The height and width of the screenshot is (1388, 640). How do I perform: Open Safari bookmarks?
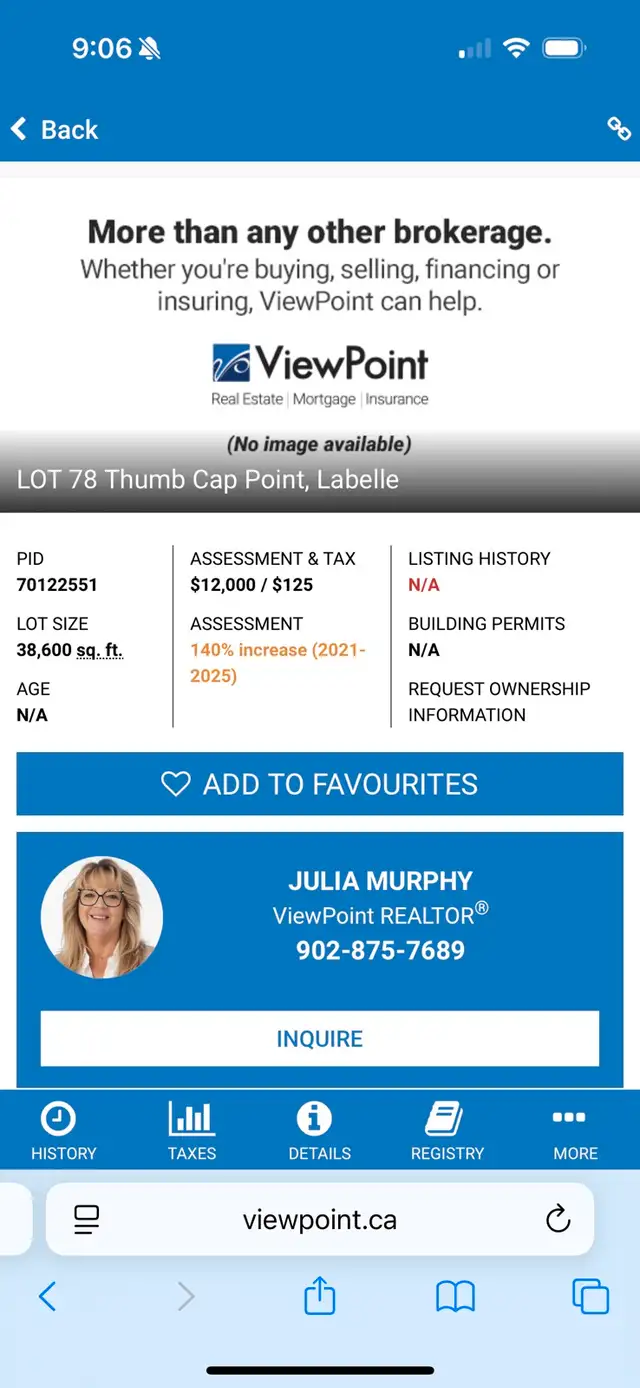tap(455, 1297)
